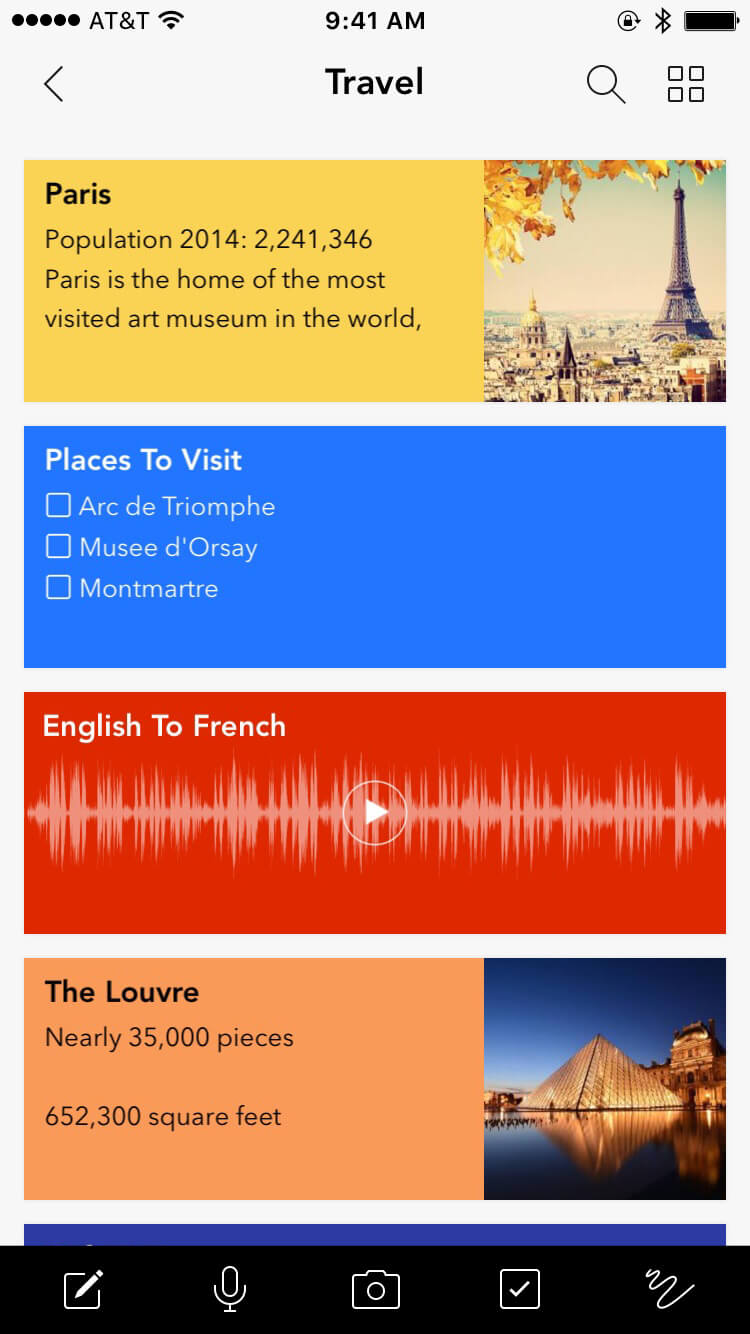
Task: Add a photo note with camera
Action: coord(375,1289)
